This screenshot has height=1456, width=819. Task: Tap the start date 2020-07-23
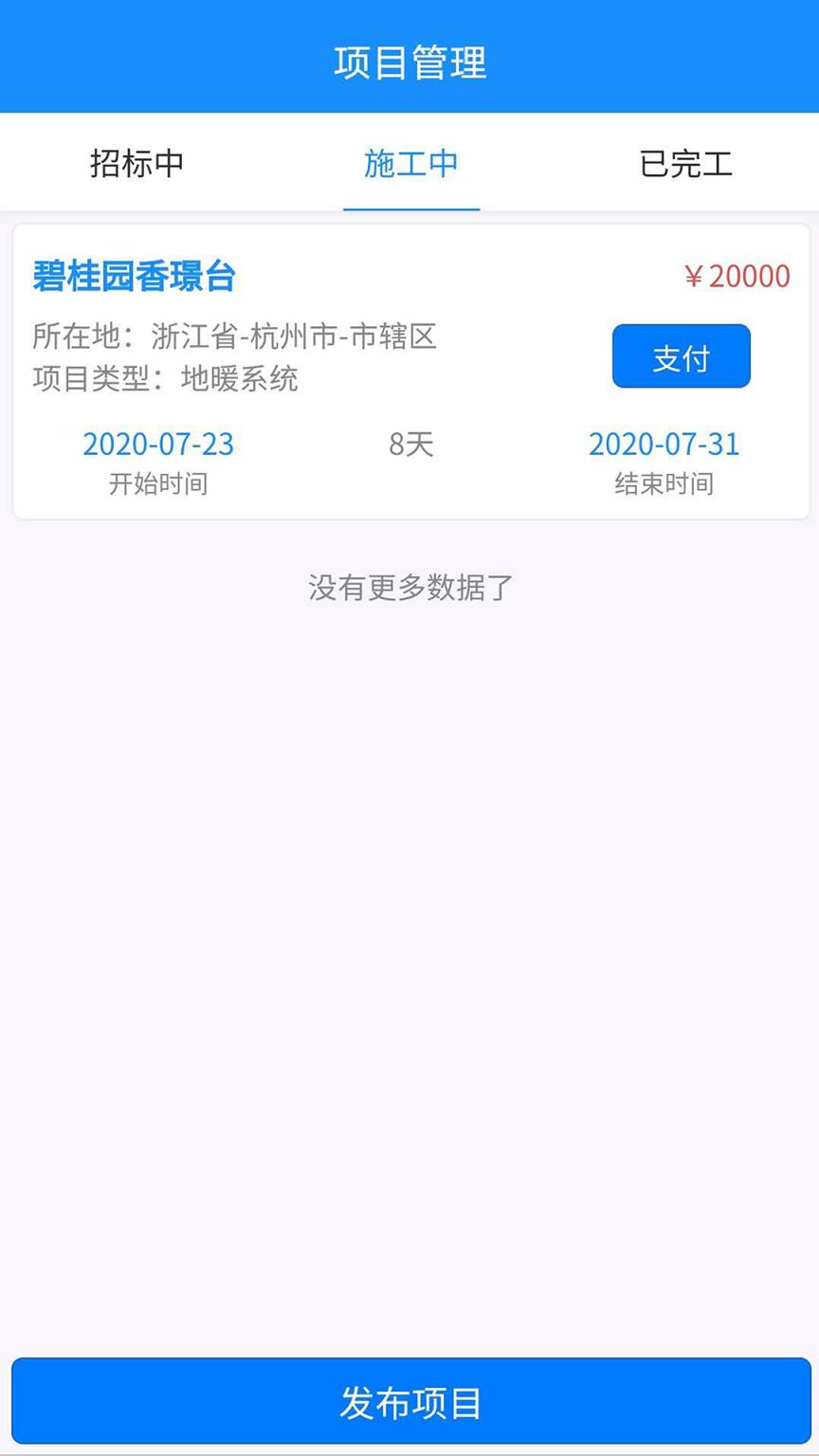point(157,445)
